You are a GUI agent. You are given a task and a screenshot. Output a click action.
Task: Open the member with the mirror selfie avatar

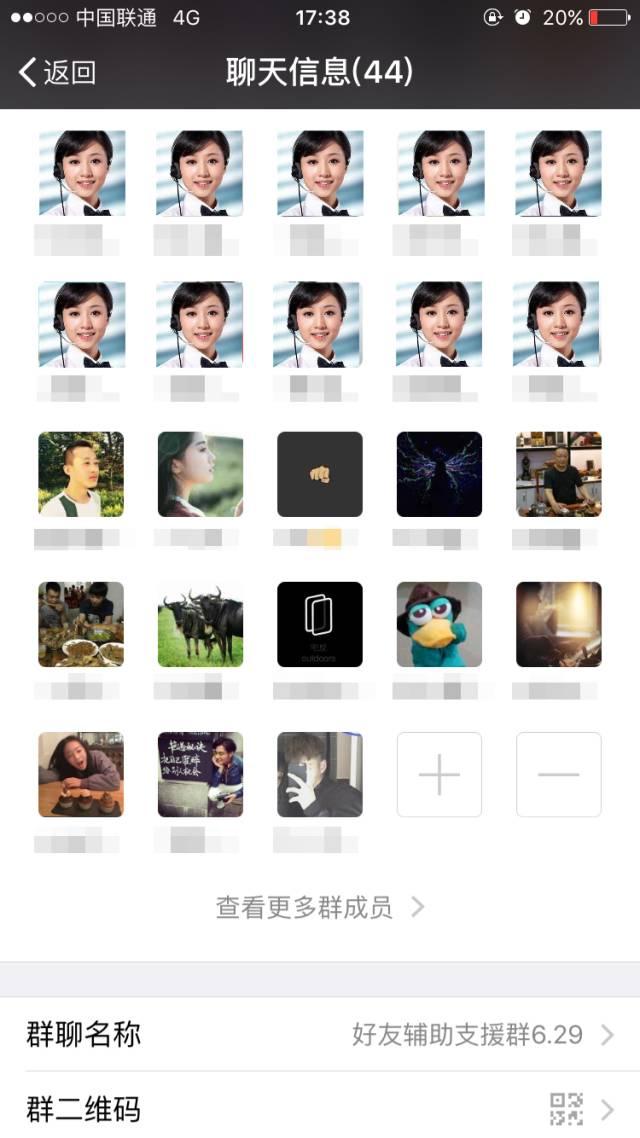(x=320, y=774)
